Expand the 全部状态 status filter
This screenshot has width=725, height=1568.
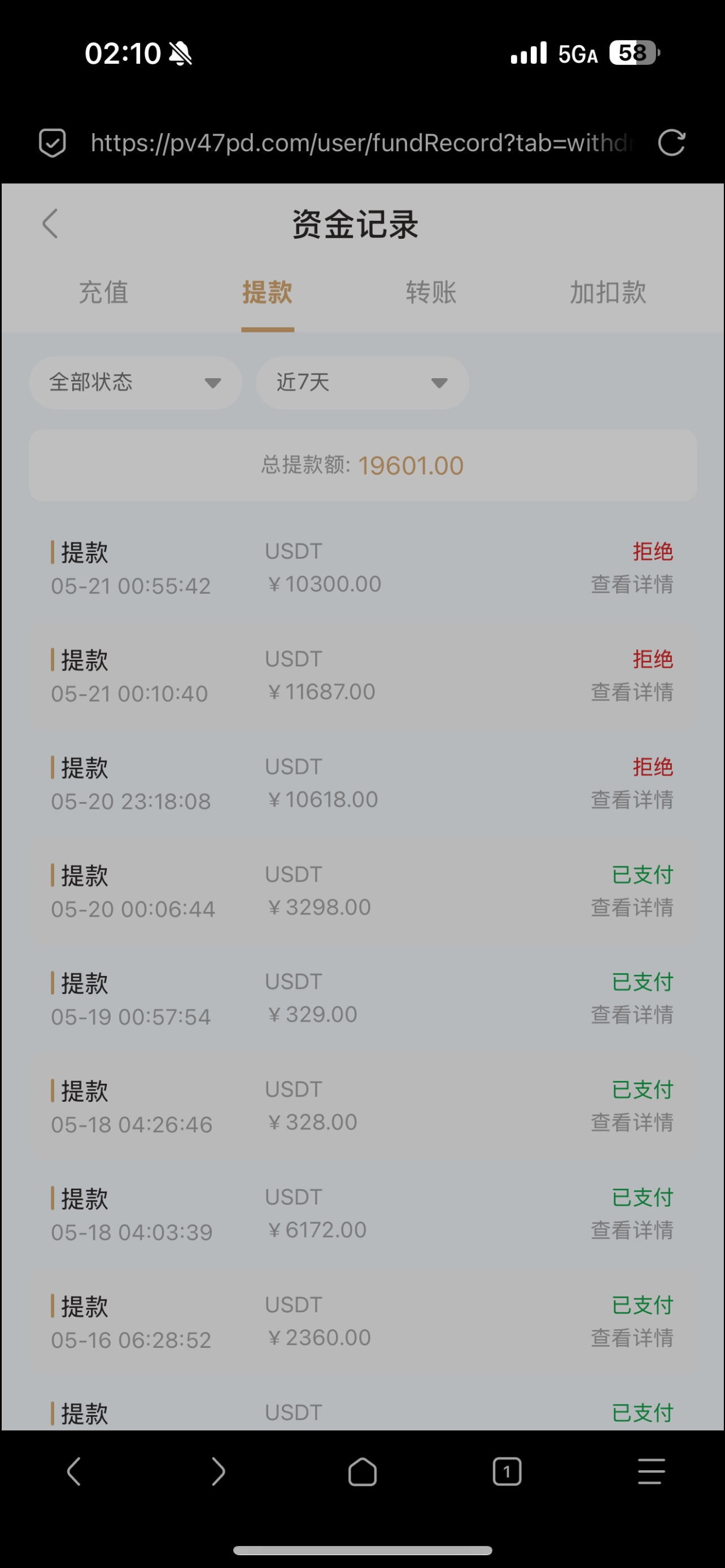[135, 382]
